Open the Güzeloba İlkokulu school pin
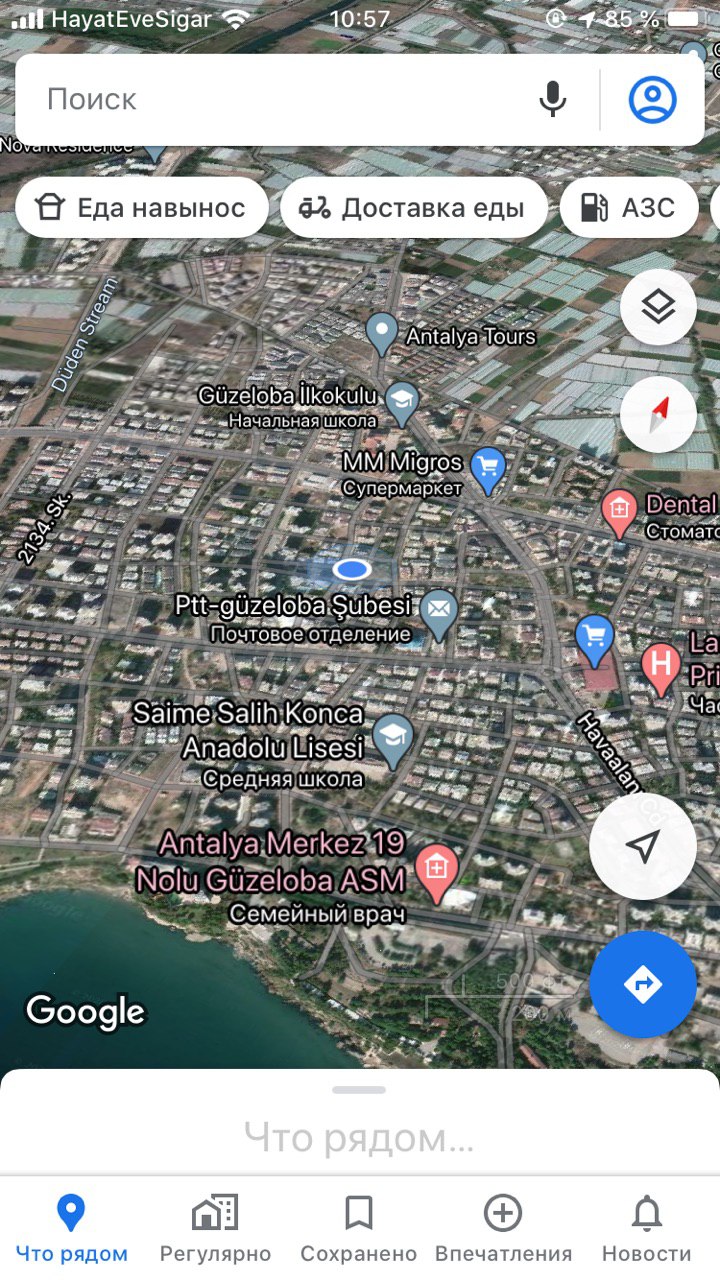720x1280 pixels. pos(402,403)
